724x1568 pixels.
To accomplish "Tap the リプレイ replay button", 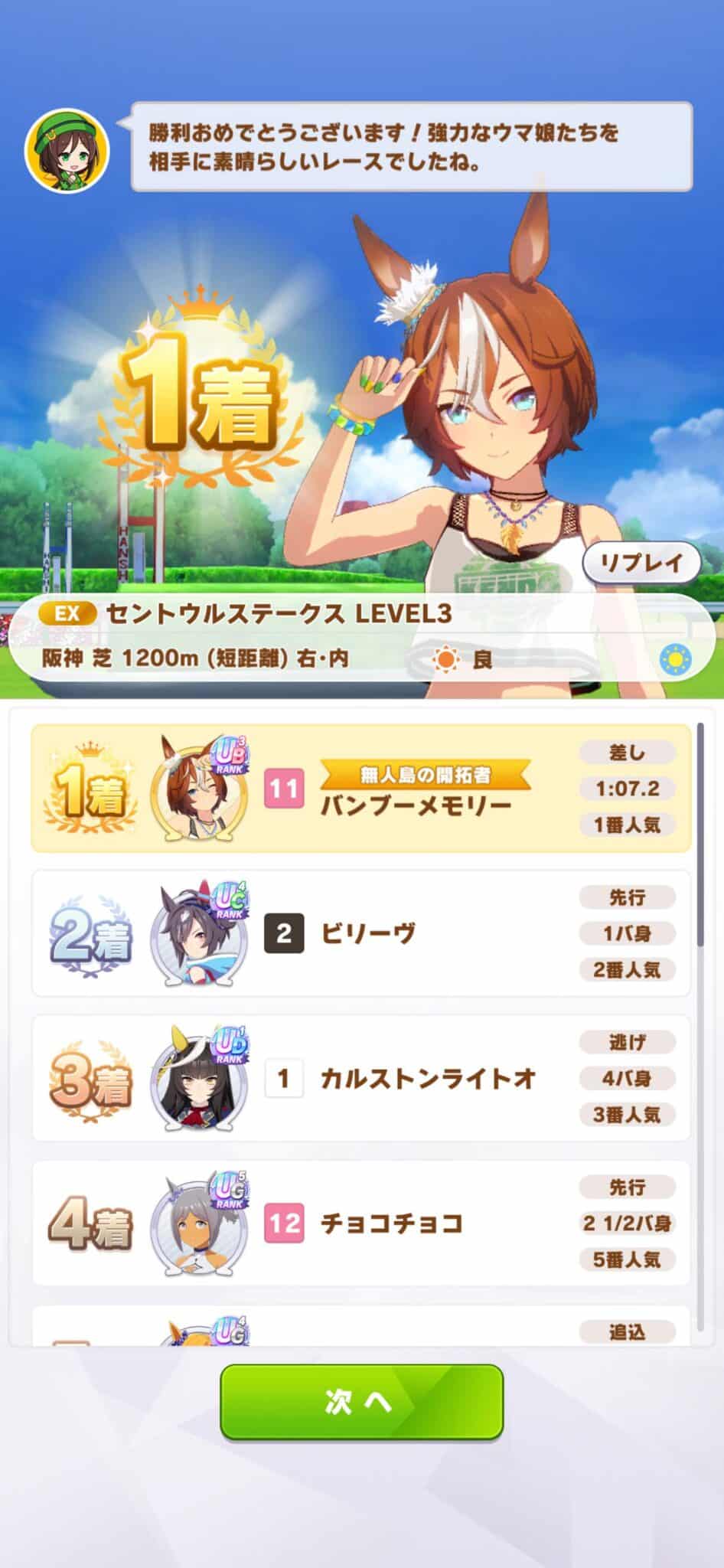I will 641,563.
